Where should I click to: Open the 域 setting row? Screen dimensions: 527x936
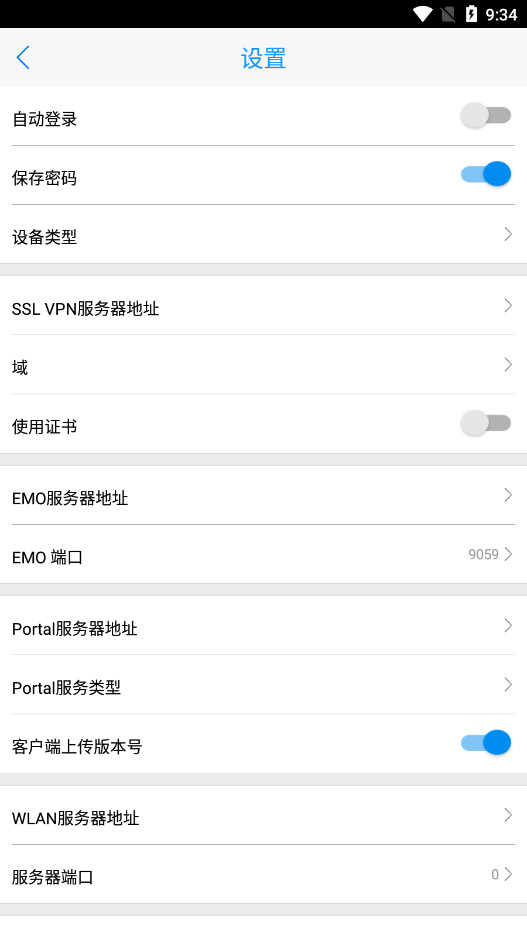tap(263, 365)
